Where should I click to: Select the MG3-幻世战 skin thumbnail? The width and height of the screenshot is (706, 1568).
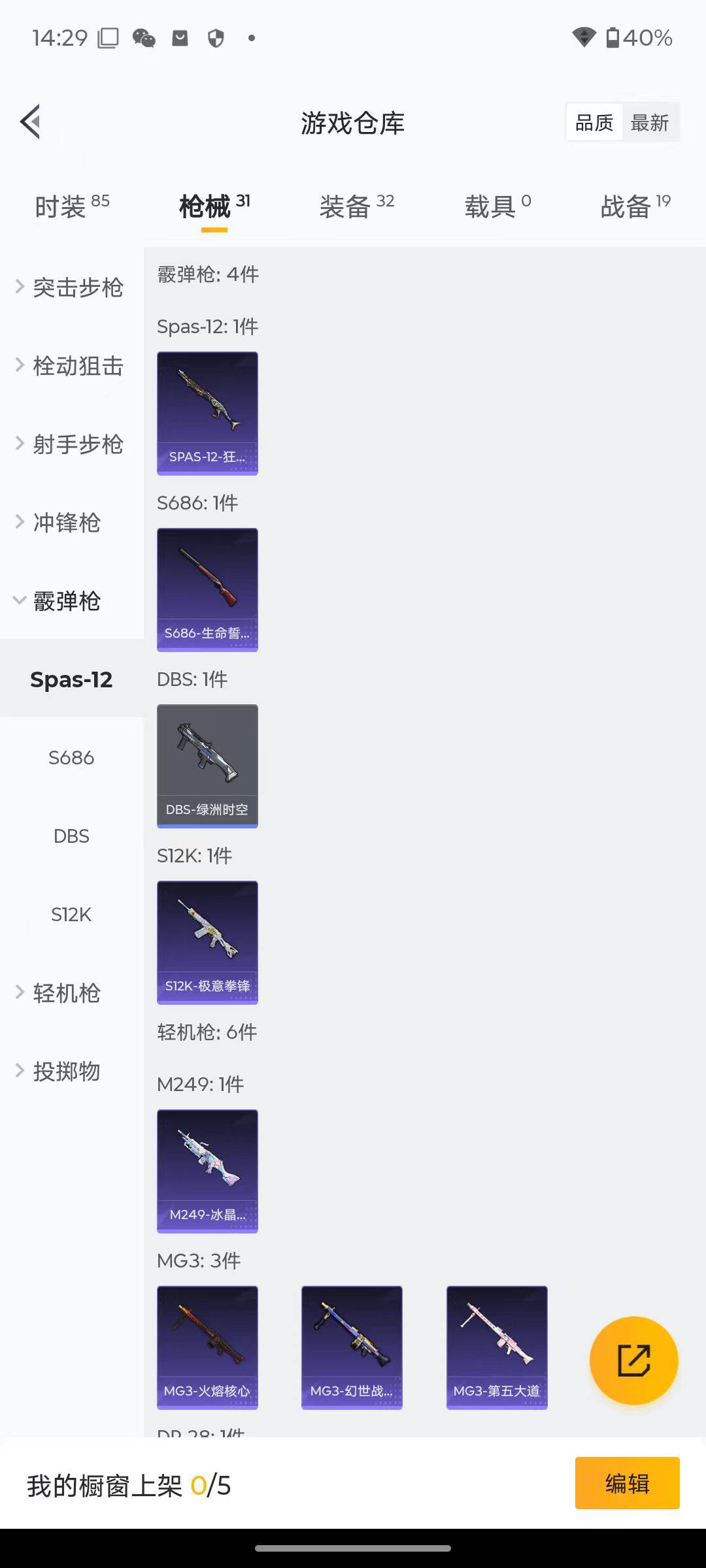coord(352,1347)
